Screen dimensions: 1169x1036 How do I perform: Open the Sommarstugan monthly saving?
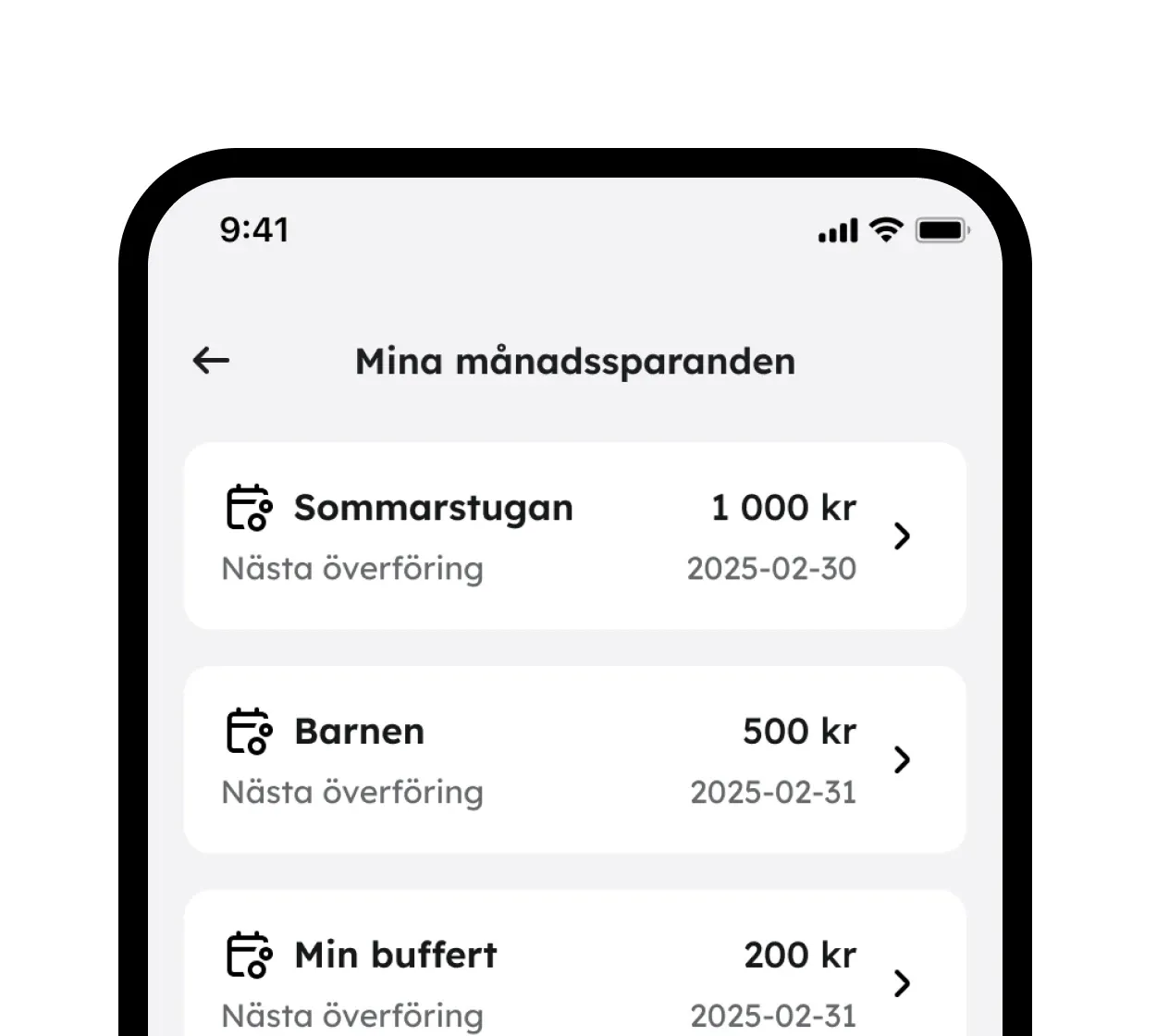[574, 536]
